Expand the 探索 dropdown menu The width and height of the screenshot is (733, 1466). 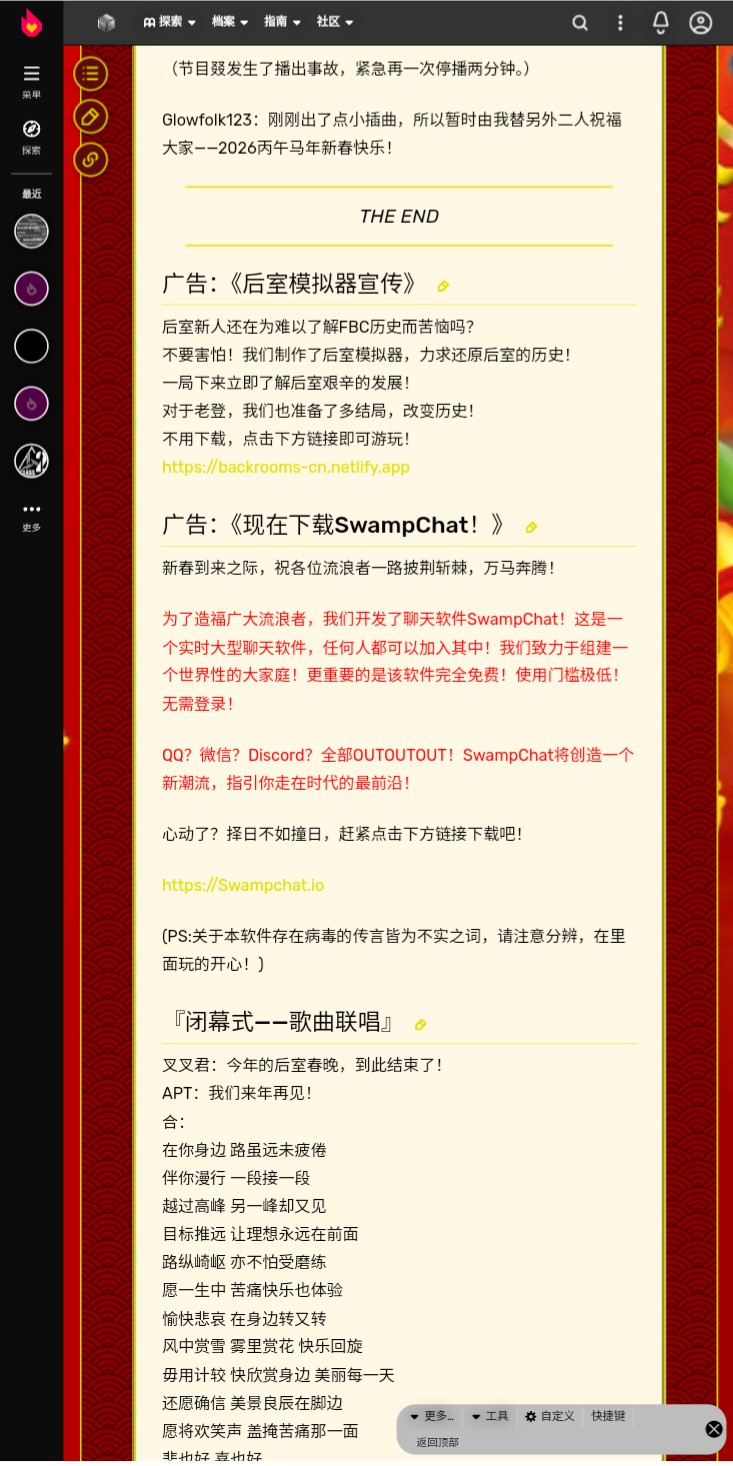(x=169, y=22)
